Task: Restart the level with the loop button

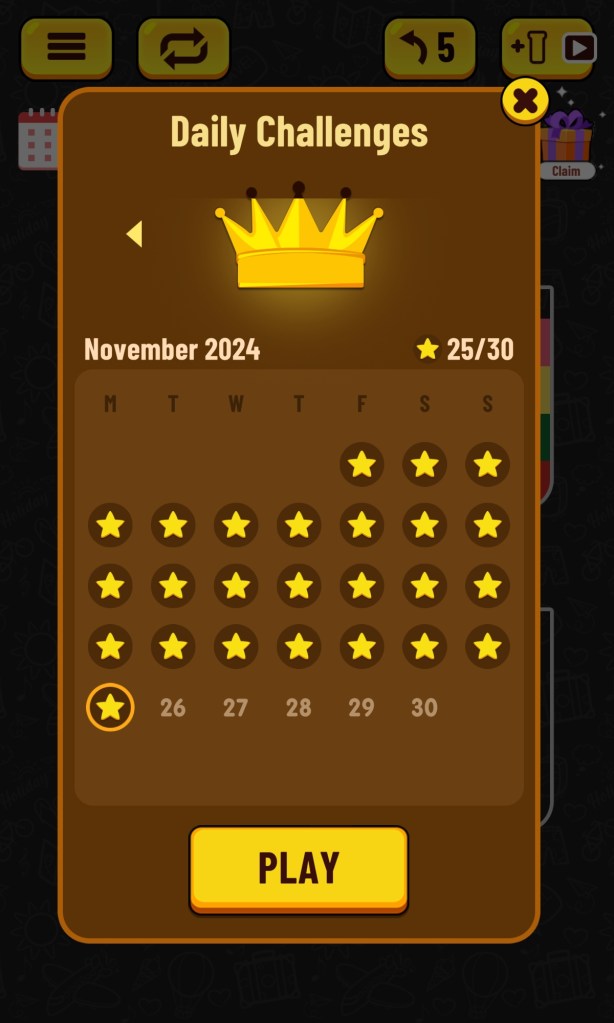Action: coord(183,48)
